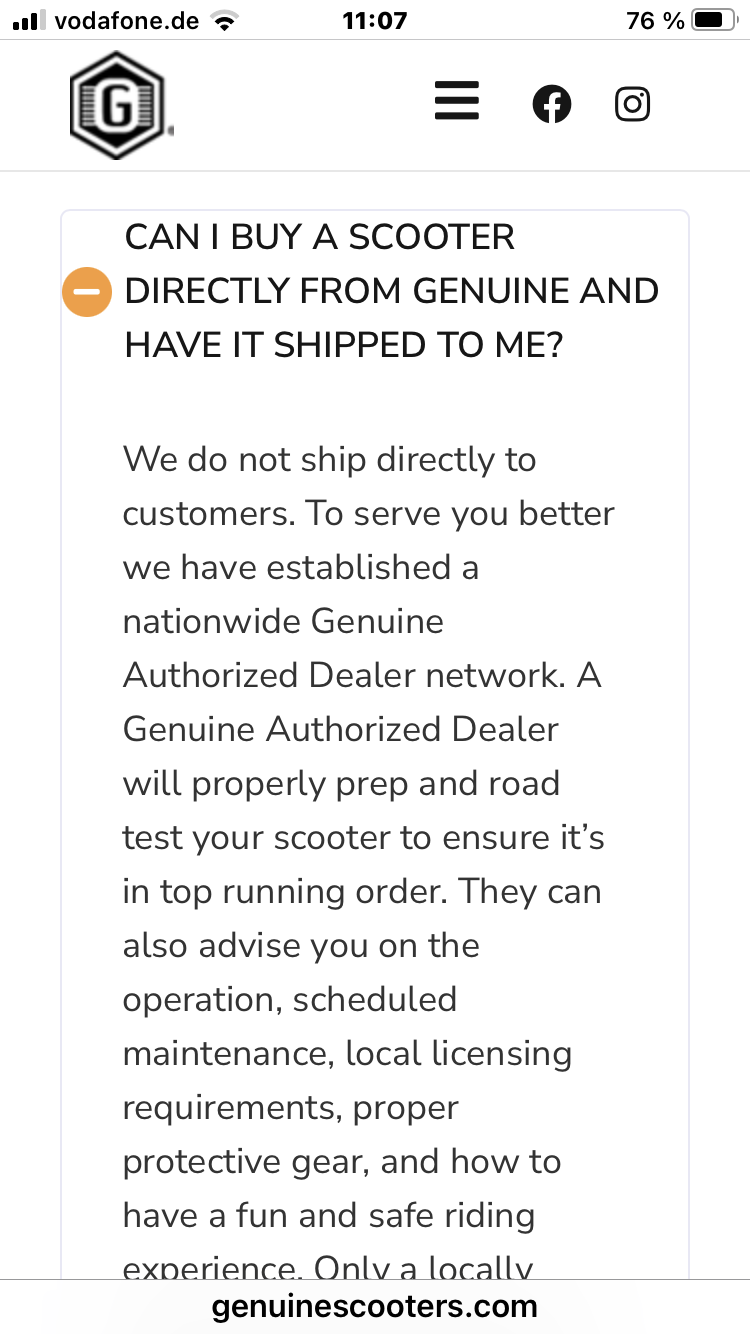The width and height of the screenshot is (750, 1334).
Task: Collapse the scooter shipping FAQ answer
Action: 87,291
